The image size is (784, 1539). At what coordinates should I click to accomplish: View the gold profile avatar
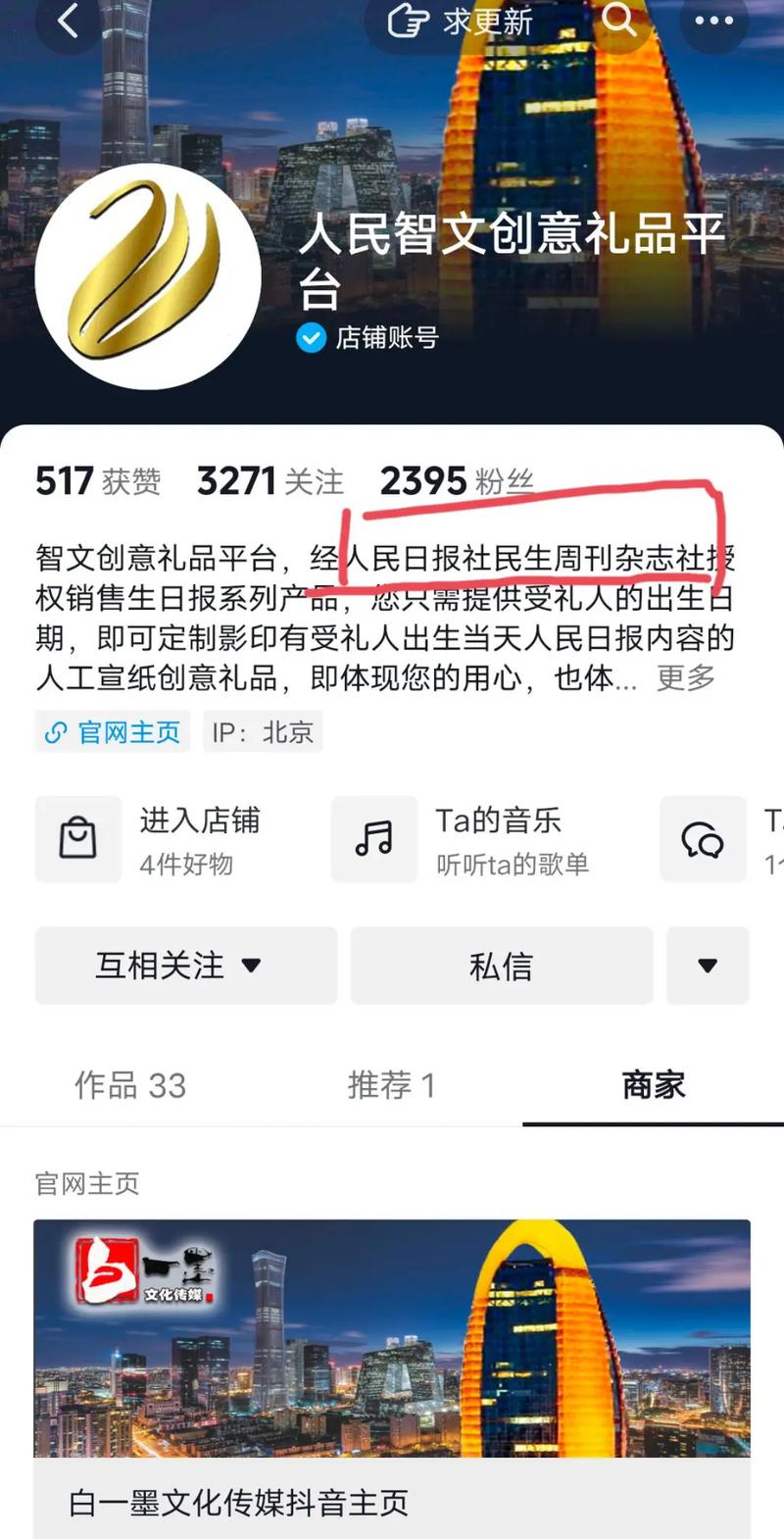148,276
